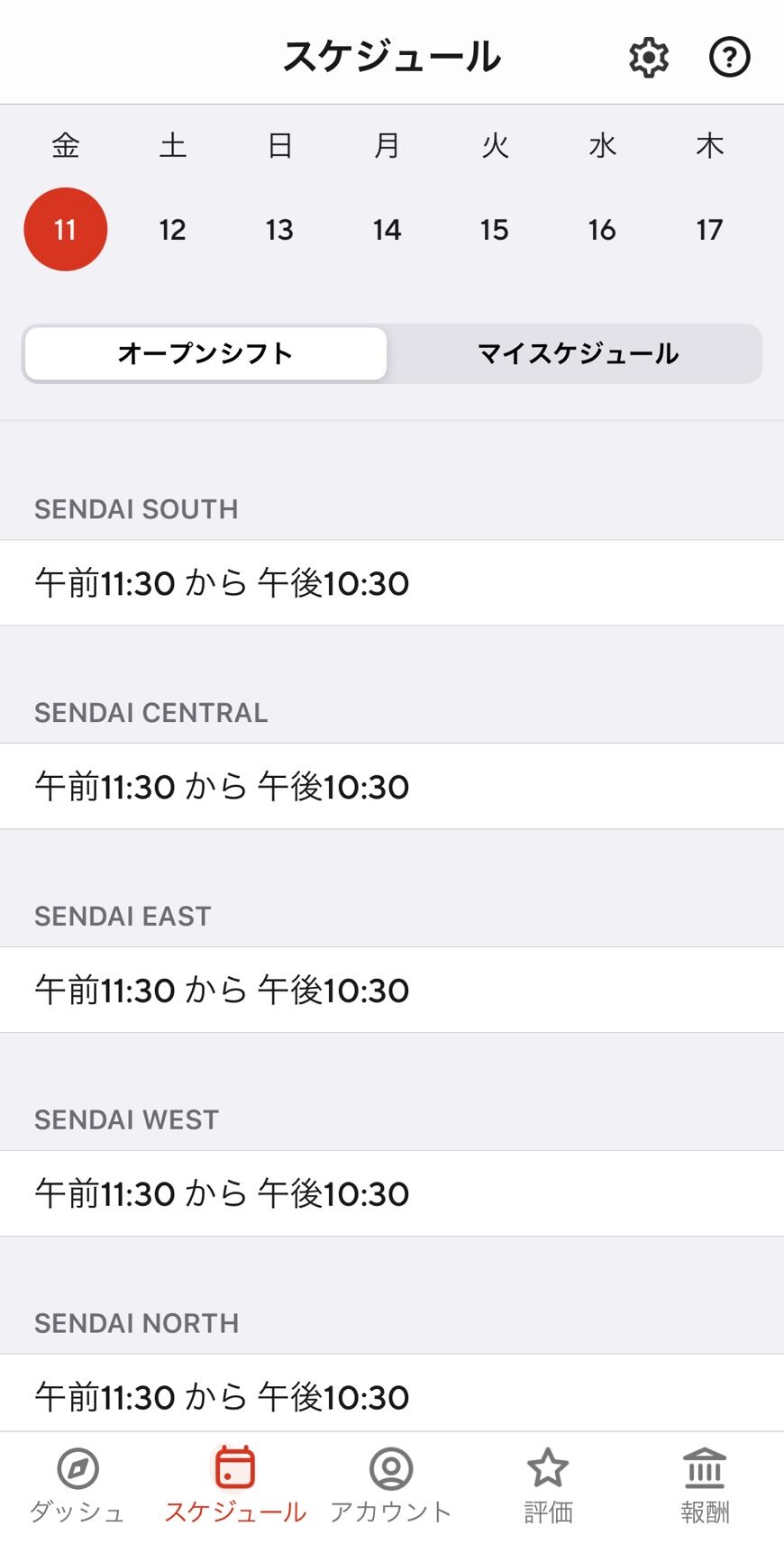This screenshot has height=1553, width=784.
Task: Jump to Thursday the 17th
Action: [709, 230]
